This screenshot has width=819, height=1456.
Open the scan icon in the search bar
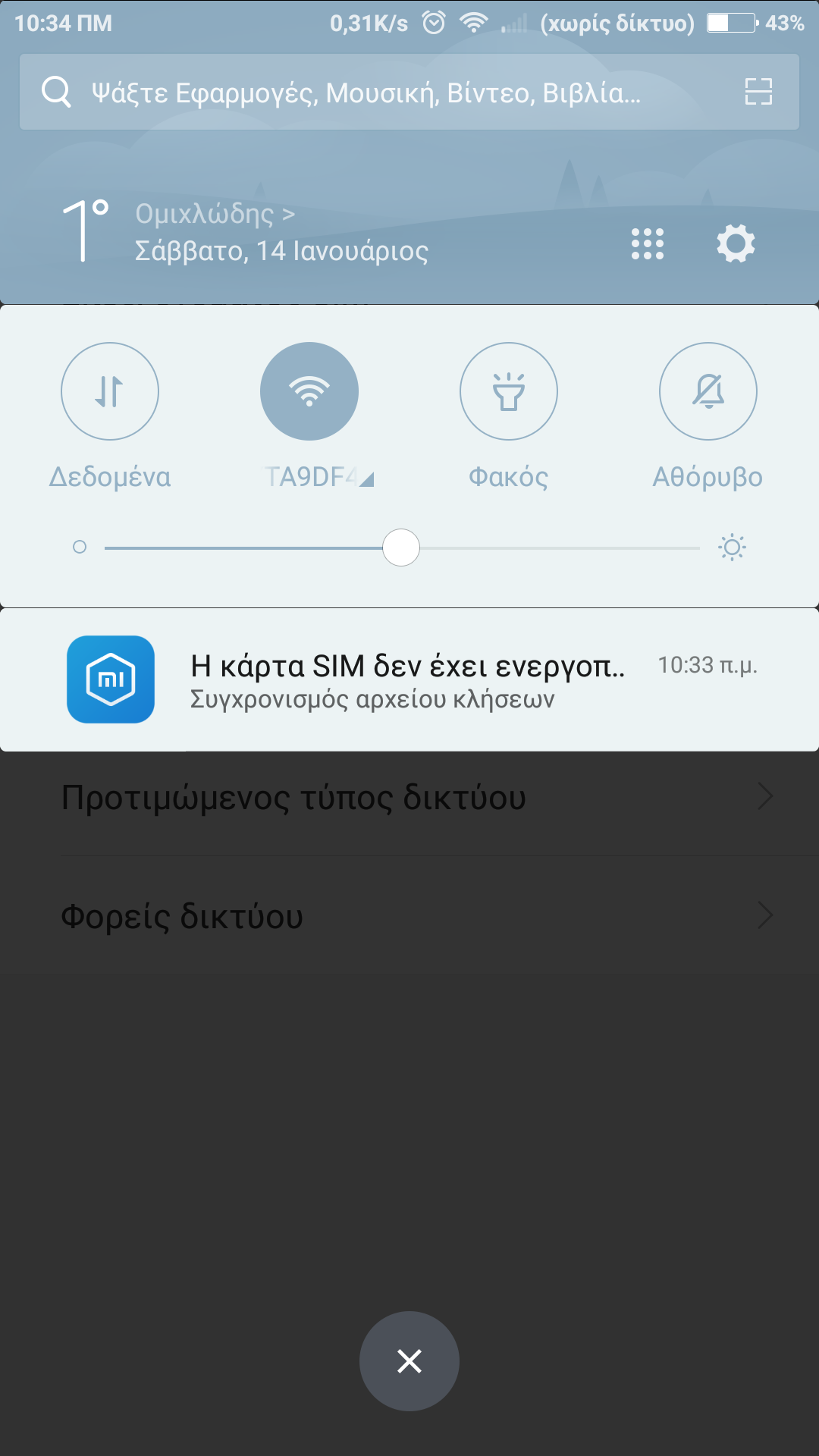point(758,92)
